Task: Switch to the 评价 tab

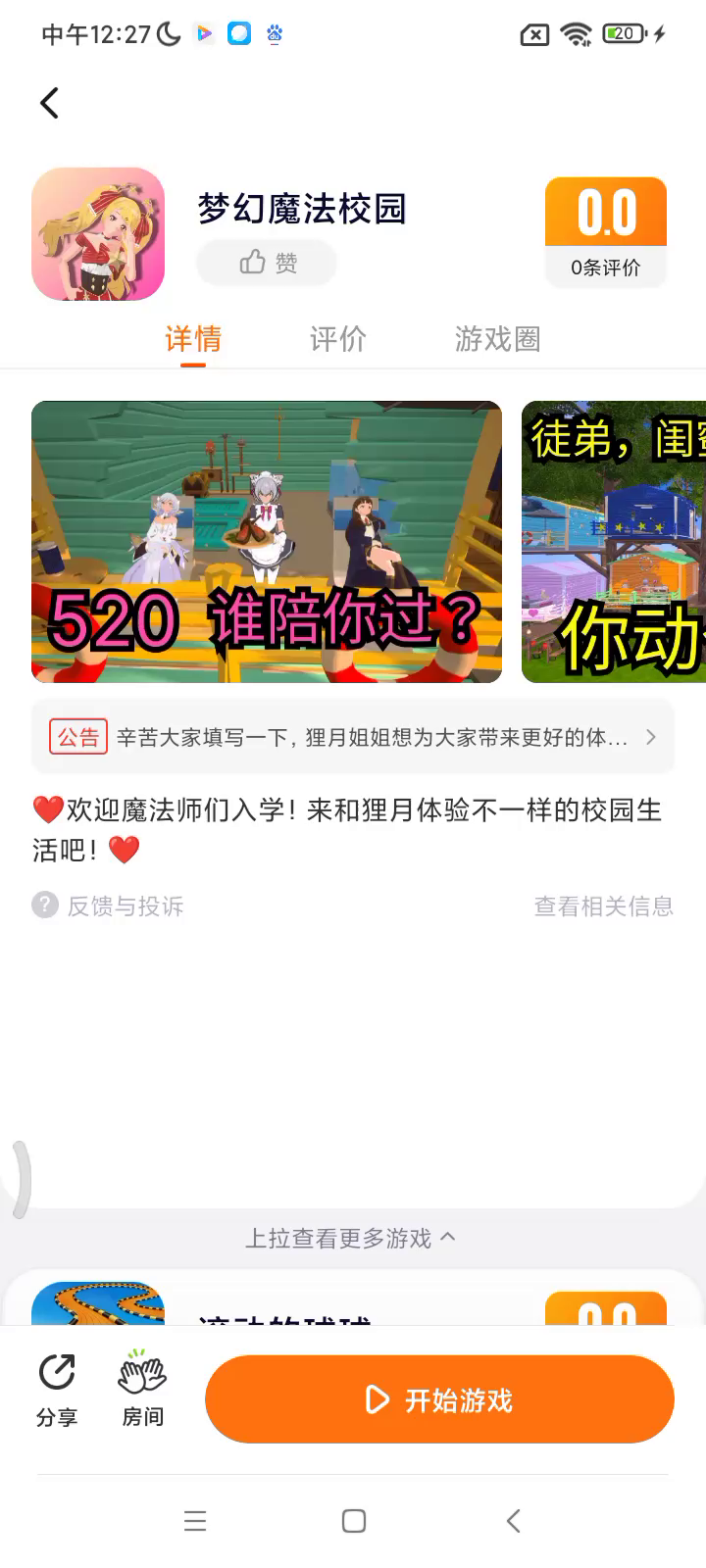Action: point(338,339)
